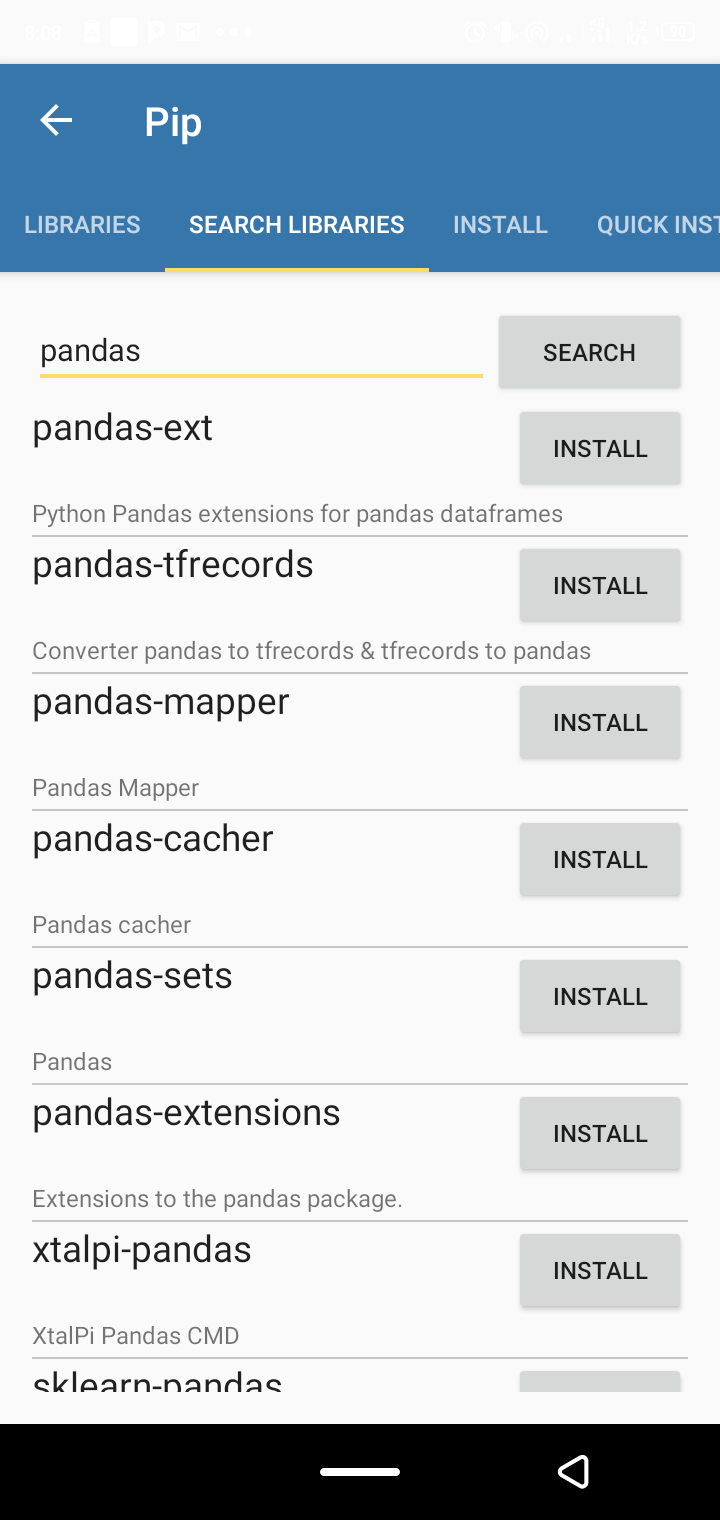Tap the Search button
Viewport: 720px width, 1520px height.
point(589,352)
